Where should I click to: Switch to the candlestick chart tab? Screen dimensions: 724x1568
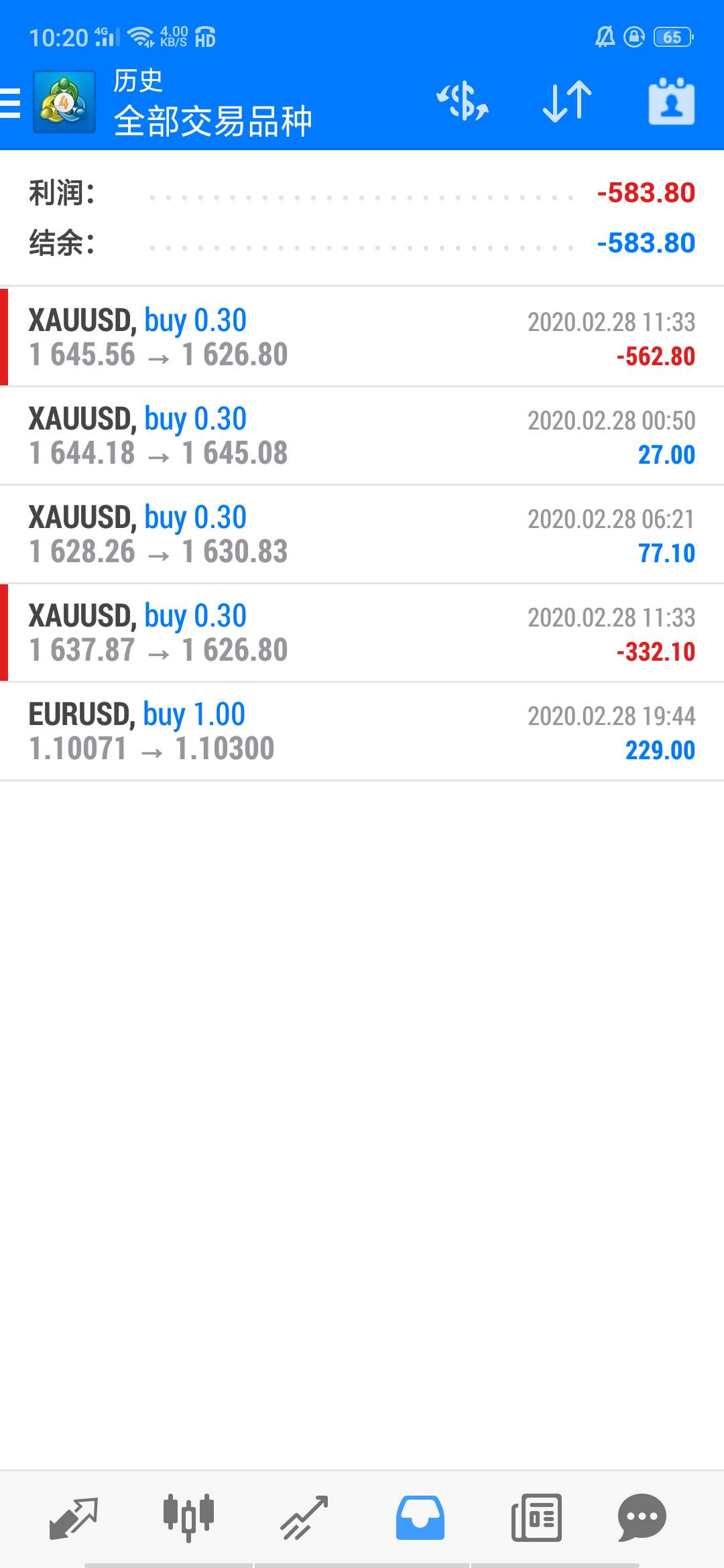(x=188, y=1518)
